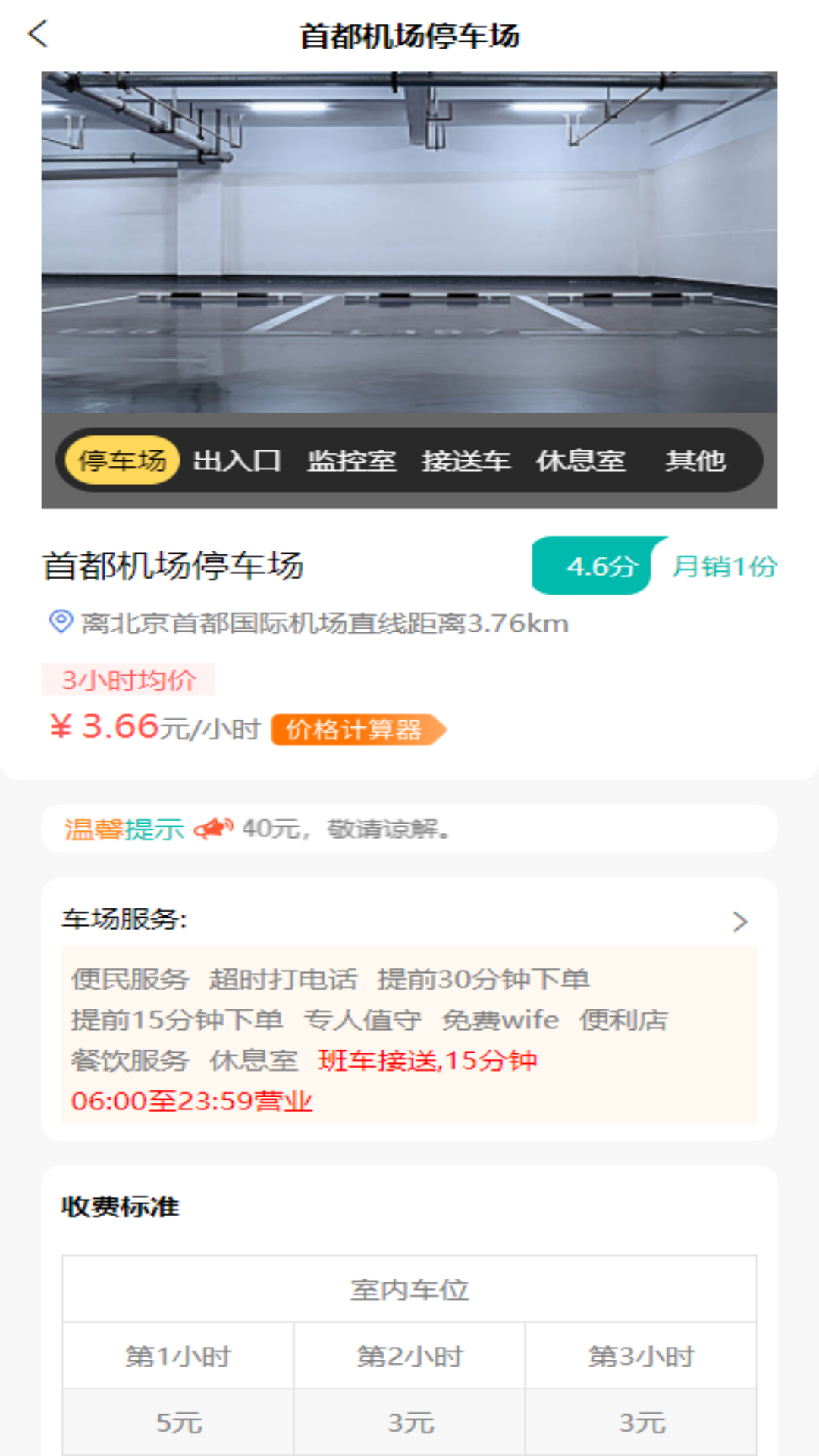819x1456 pixels.
Task: Click the blue location pin icon
Action: tap(59, 623)
